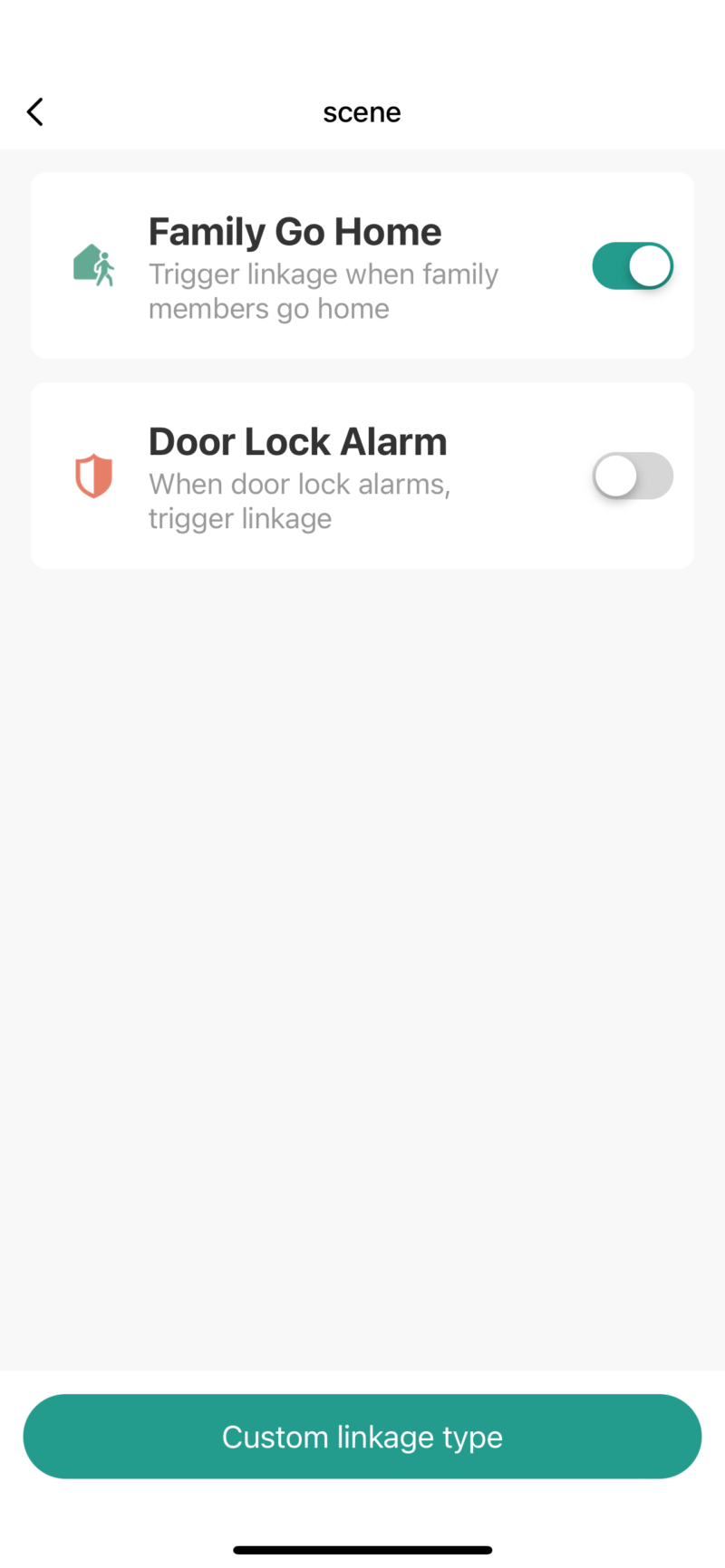Go back from the scene screen

pos(35,112)
